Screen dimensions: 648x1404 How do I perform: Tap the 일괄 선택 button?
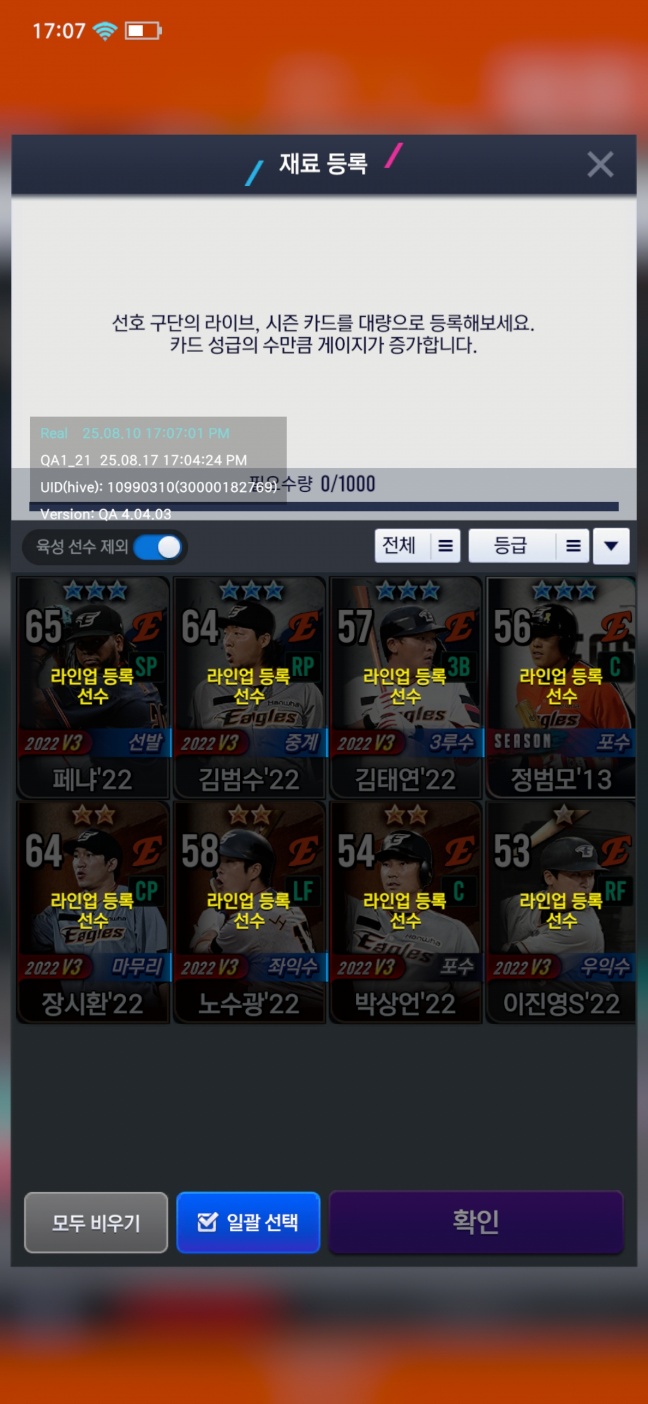(248, 1222)
